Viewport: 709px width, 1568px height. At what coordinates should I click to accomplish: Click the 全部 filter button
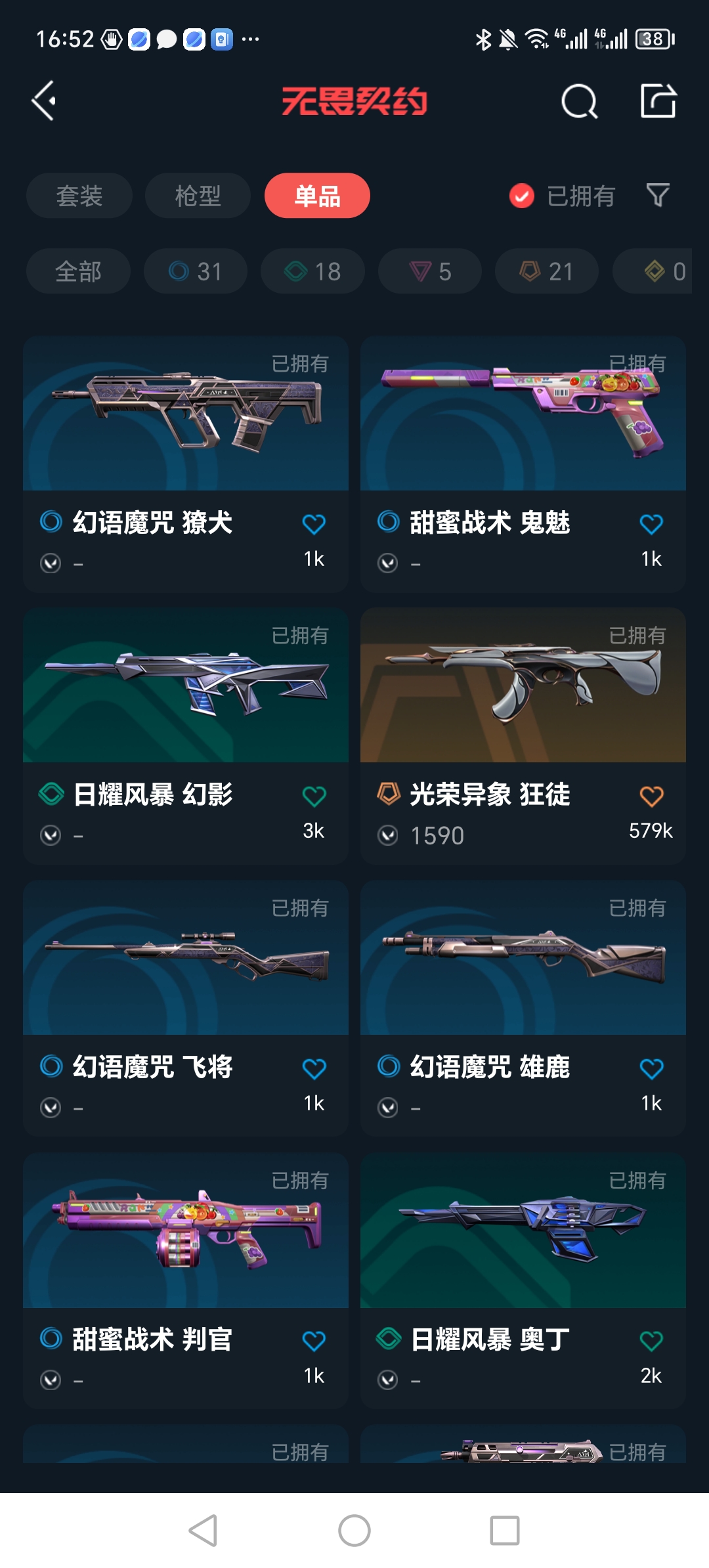click(77, 271)
